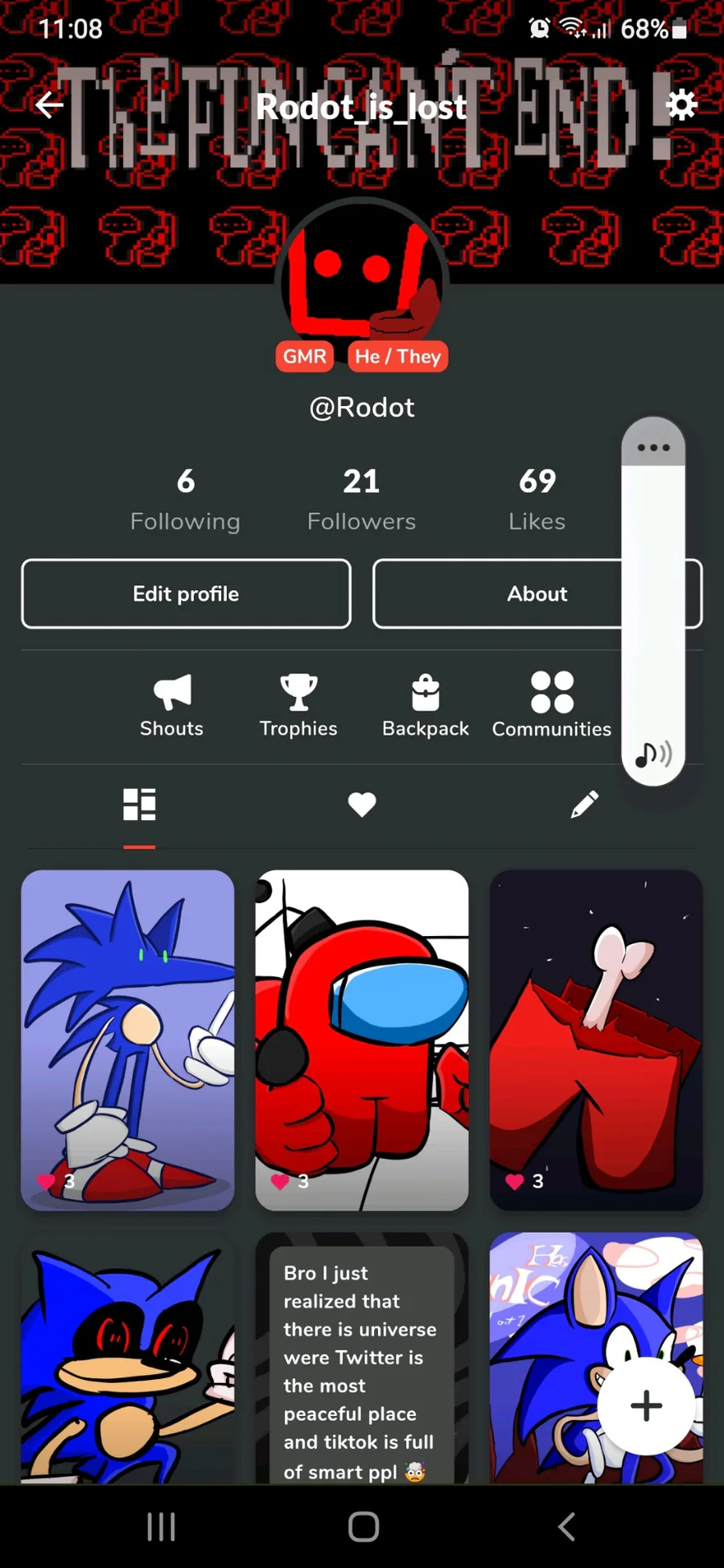Open the About section
Viewport: 724px width, 1568px height.
[x=499, y=593]
